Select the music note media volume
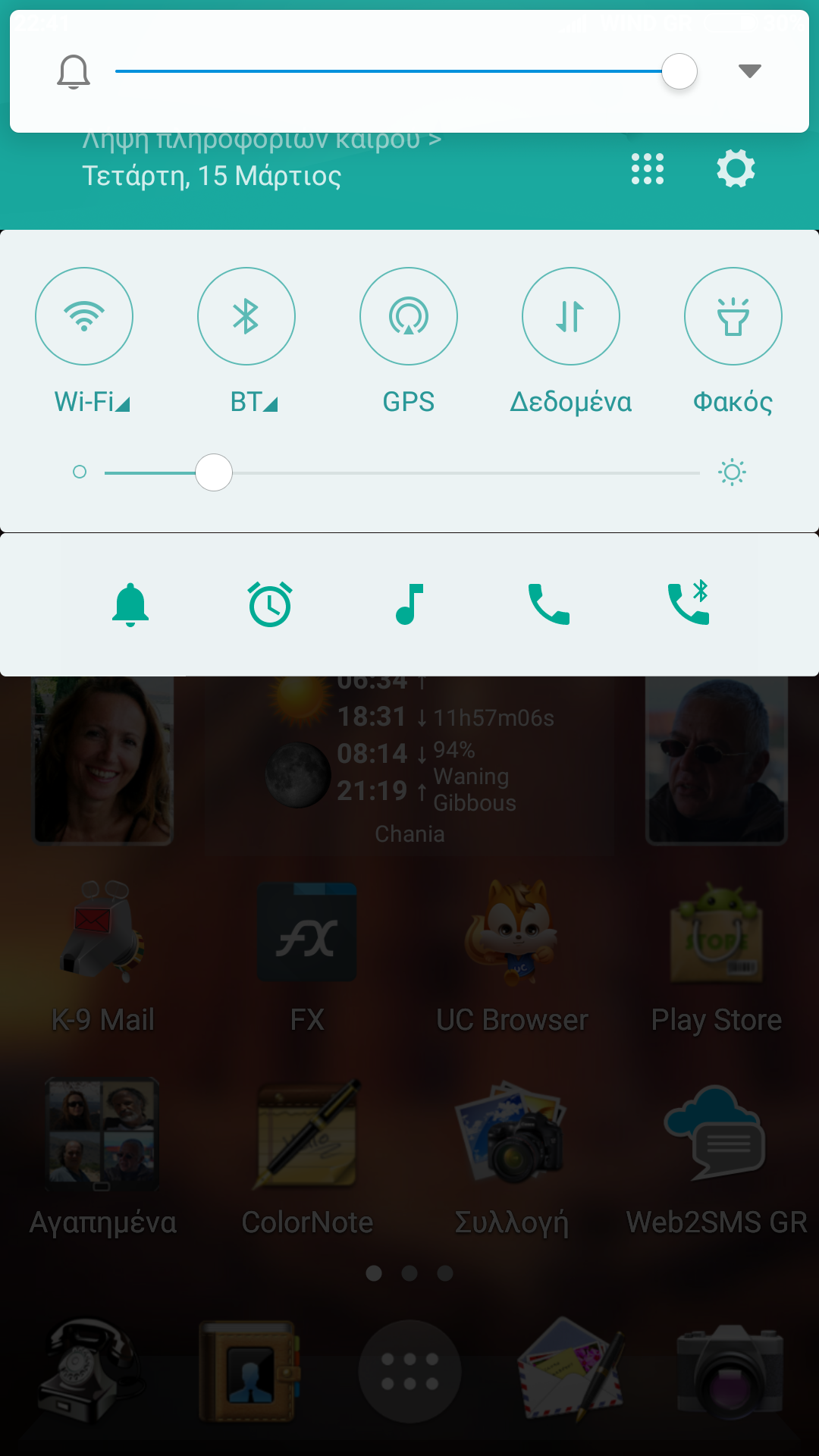 (x=409, y=604)
